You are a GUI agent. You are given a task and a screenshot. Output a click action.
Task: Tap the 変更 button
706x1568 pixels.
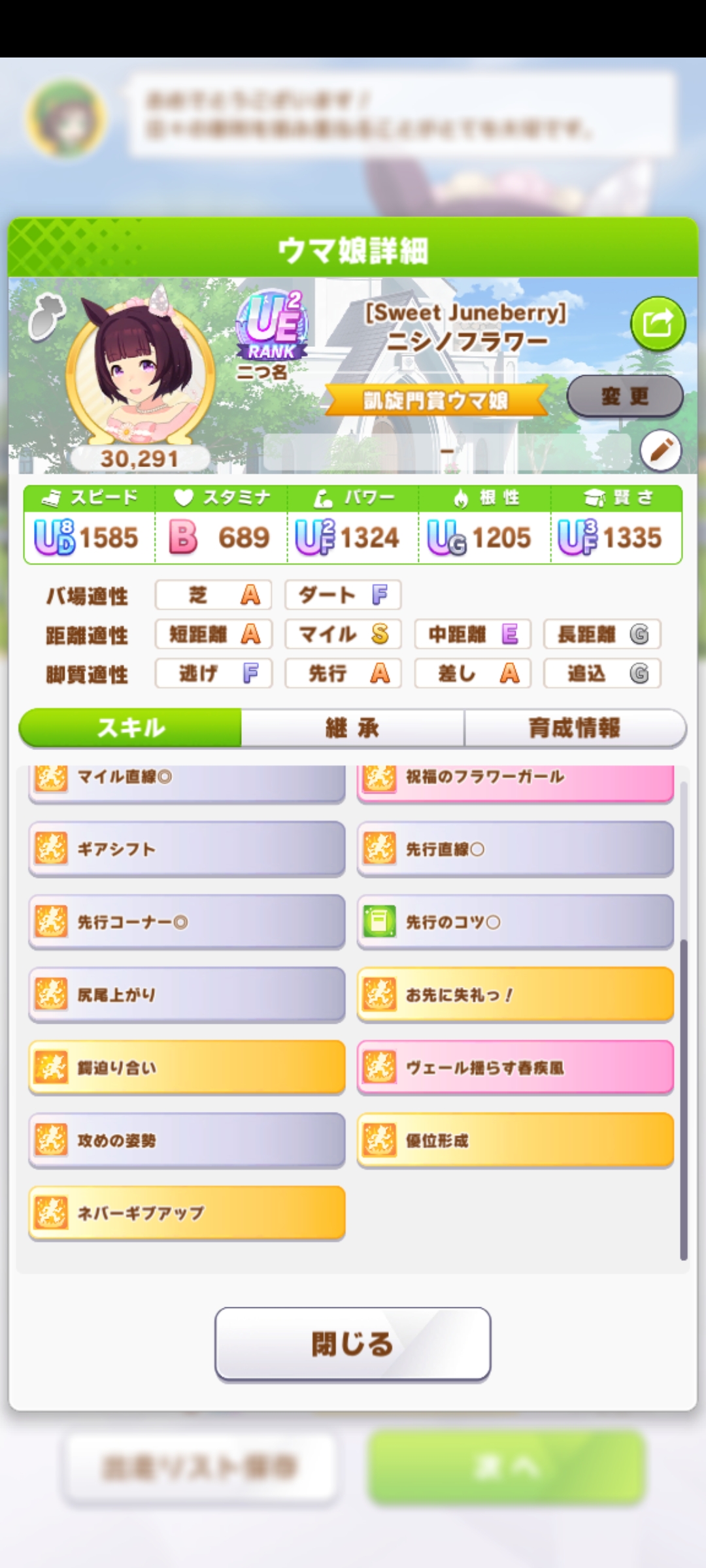point(624,396)
